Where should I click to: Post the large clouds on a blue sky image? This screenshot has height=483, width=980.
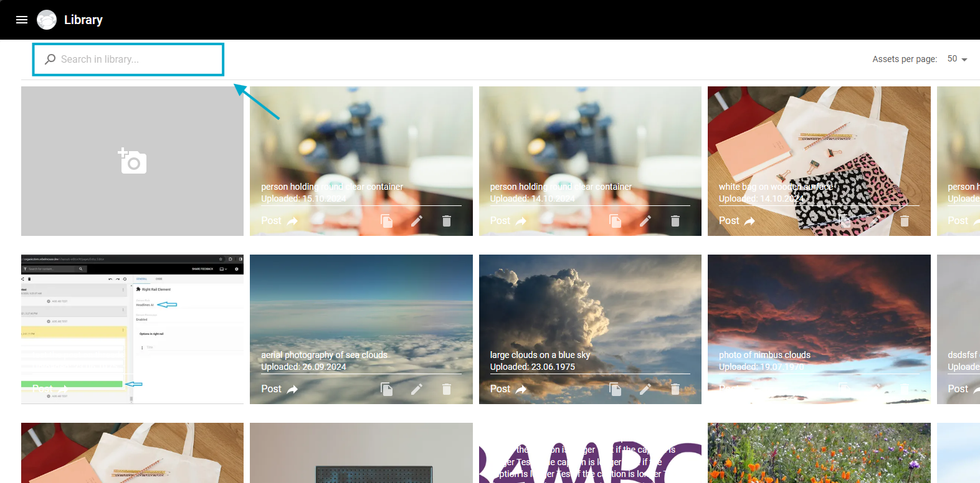pos(509,389)
